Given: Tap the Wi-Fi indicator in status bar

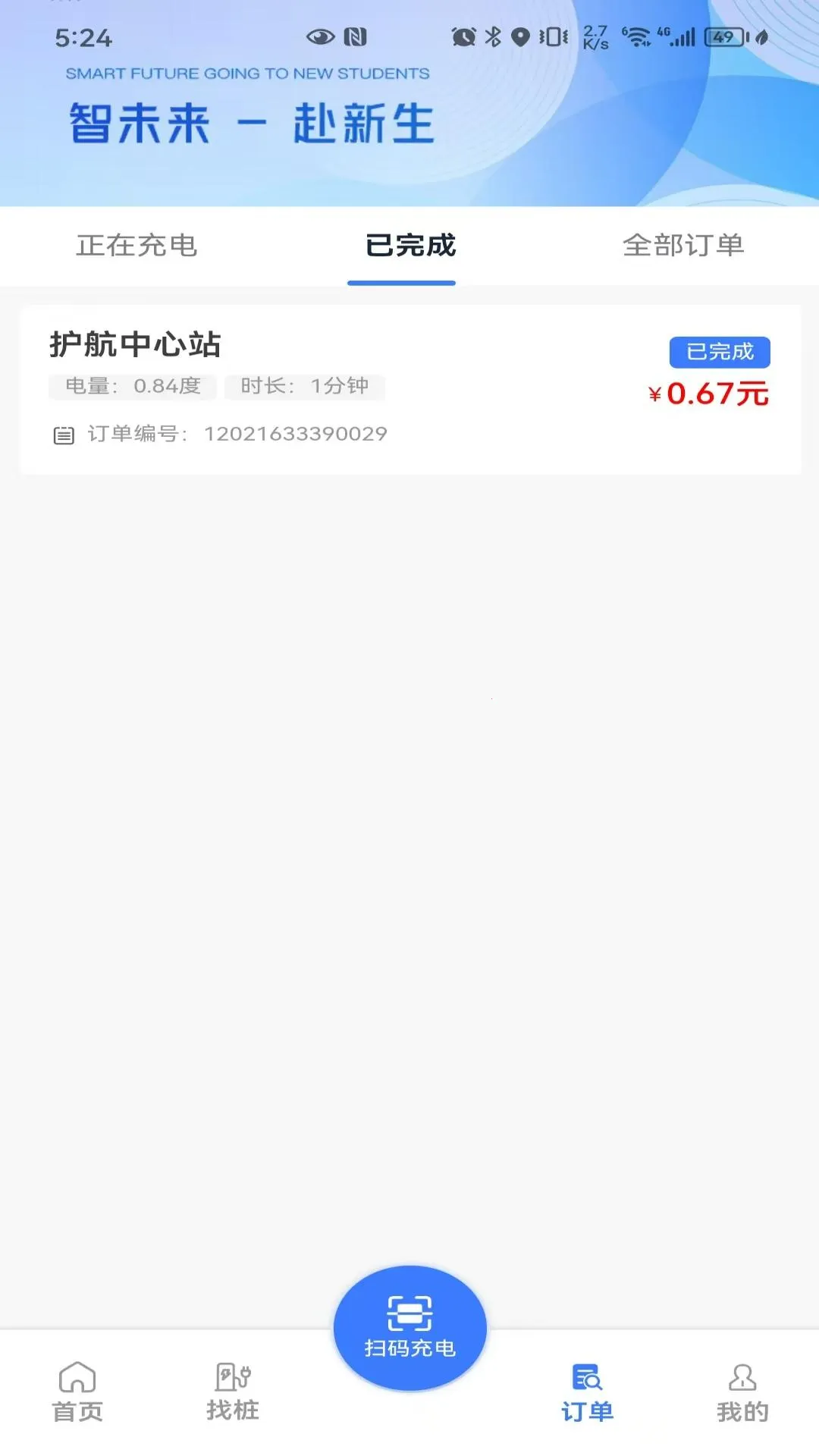Looking at the screenshot, I should pyautogui.click(x=635, y=36).
